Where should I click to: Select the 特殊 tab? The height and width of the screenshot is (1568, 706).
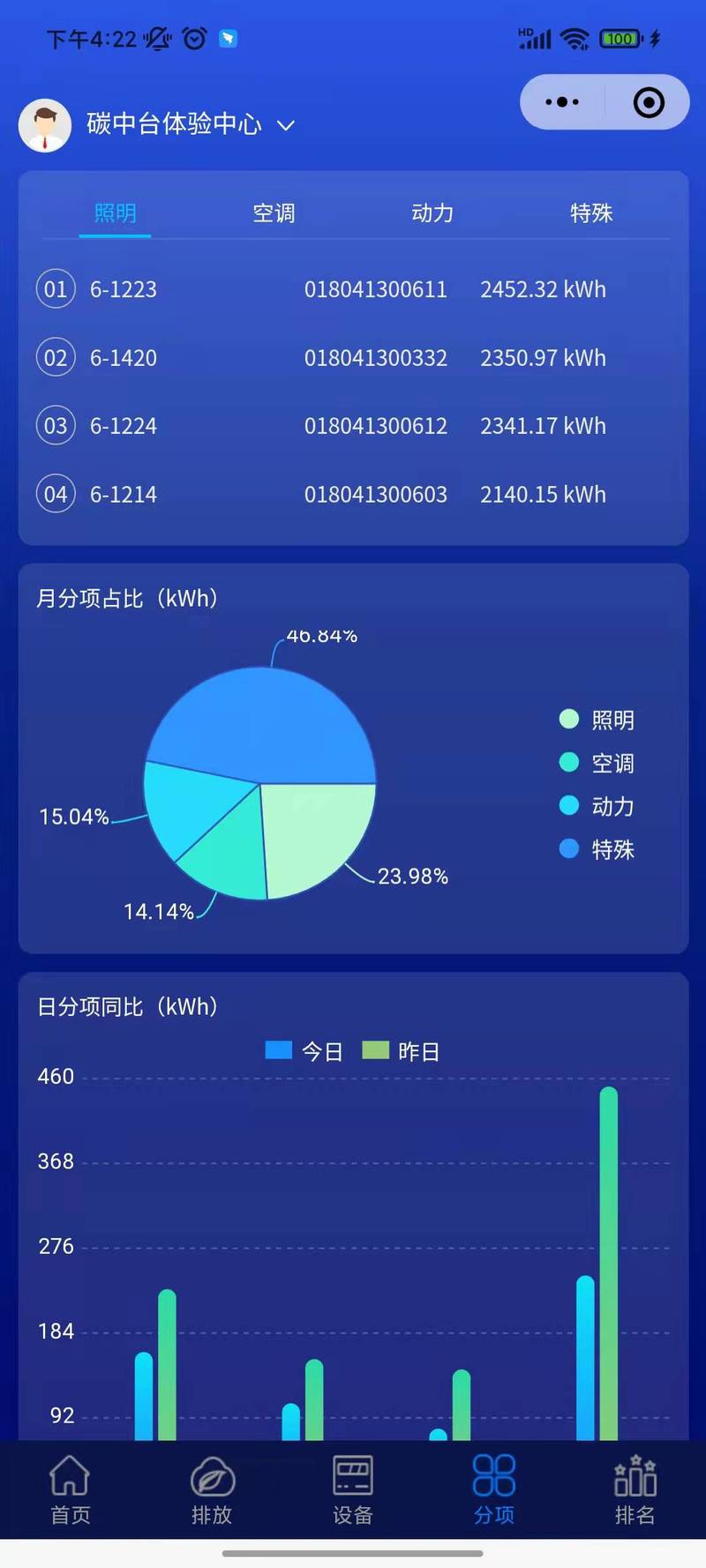pos(591,213)
